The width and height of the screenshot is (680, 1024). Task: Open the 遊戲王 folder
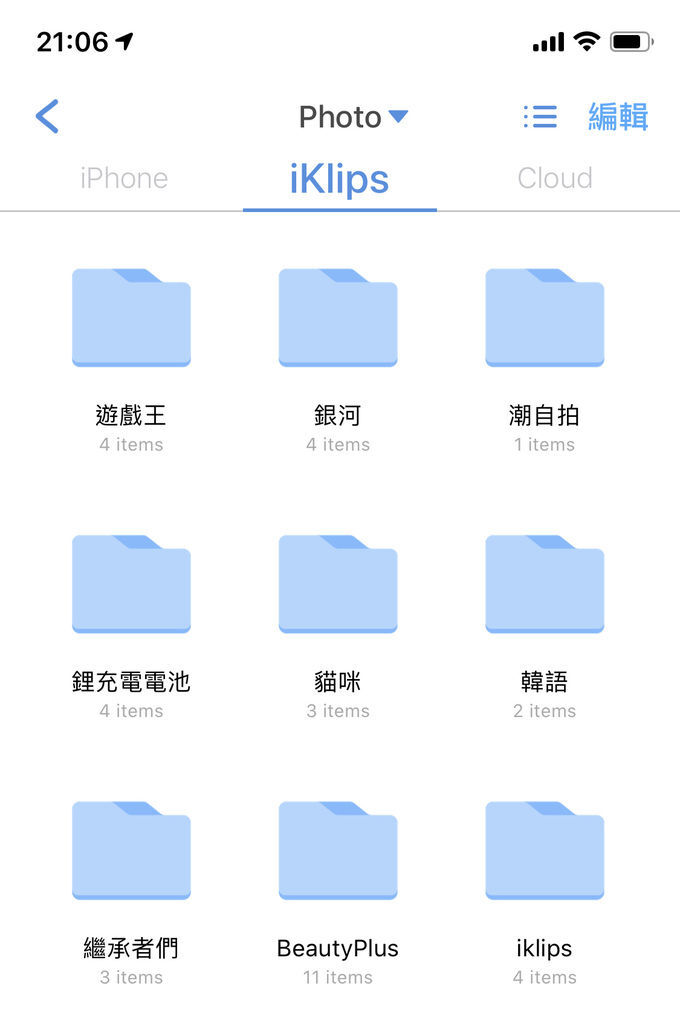coord(131,318)
